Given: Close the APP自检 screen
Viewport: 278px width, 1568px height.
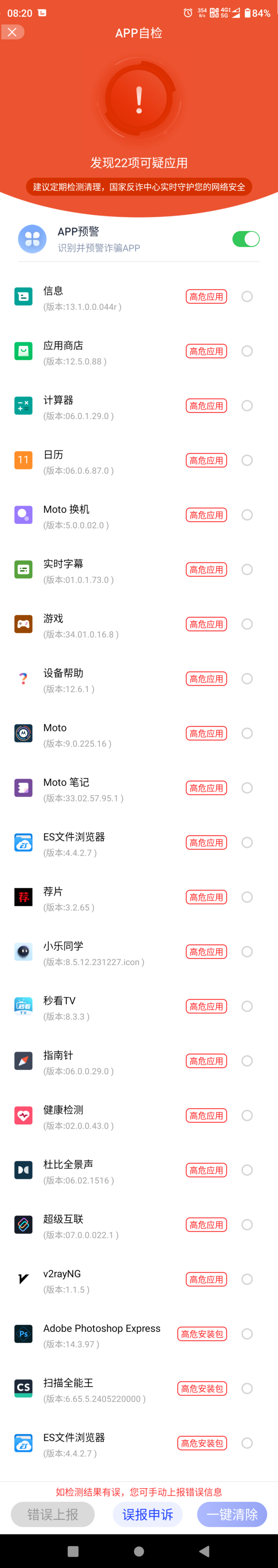Looking at the screenshot, I should (12, 32).
